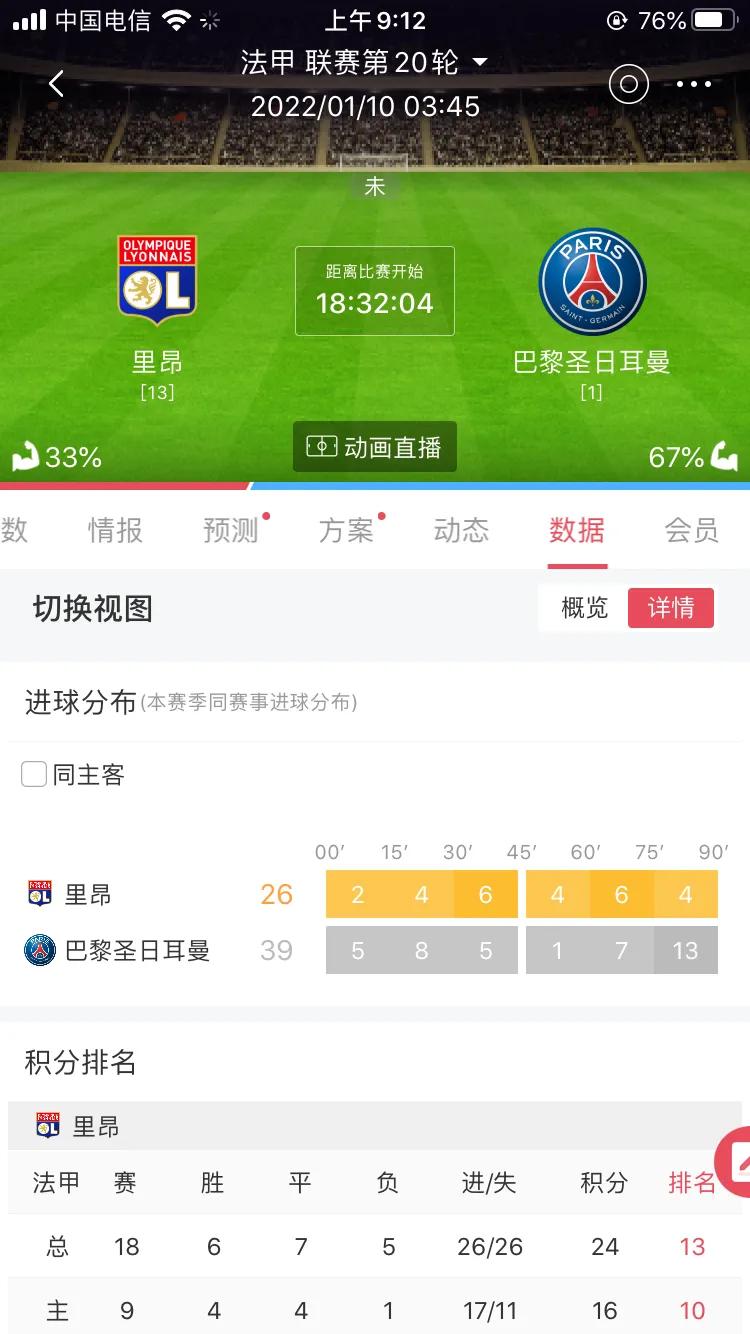The height and width of the screenshot is (1334, 750).
Task: Tap the 里昂 crest in 积分排名 header
Action: tap(48, 1124)
